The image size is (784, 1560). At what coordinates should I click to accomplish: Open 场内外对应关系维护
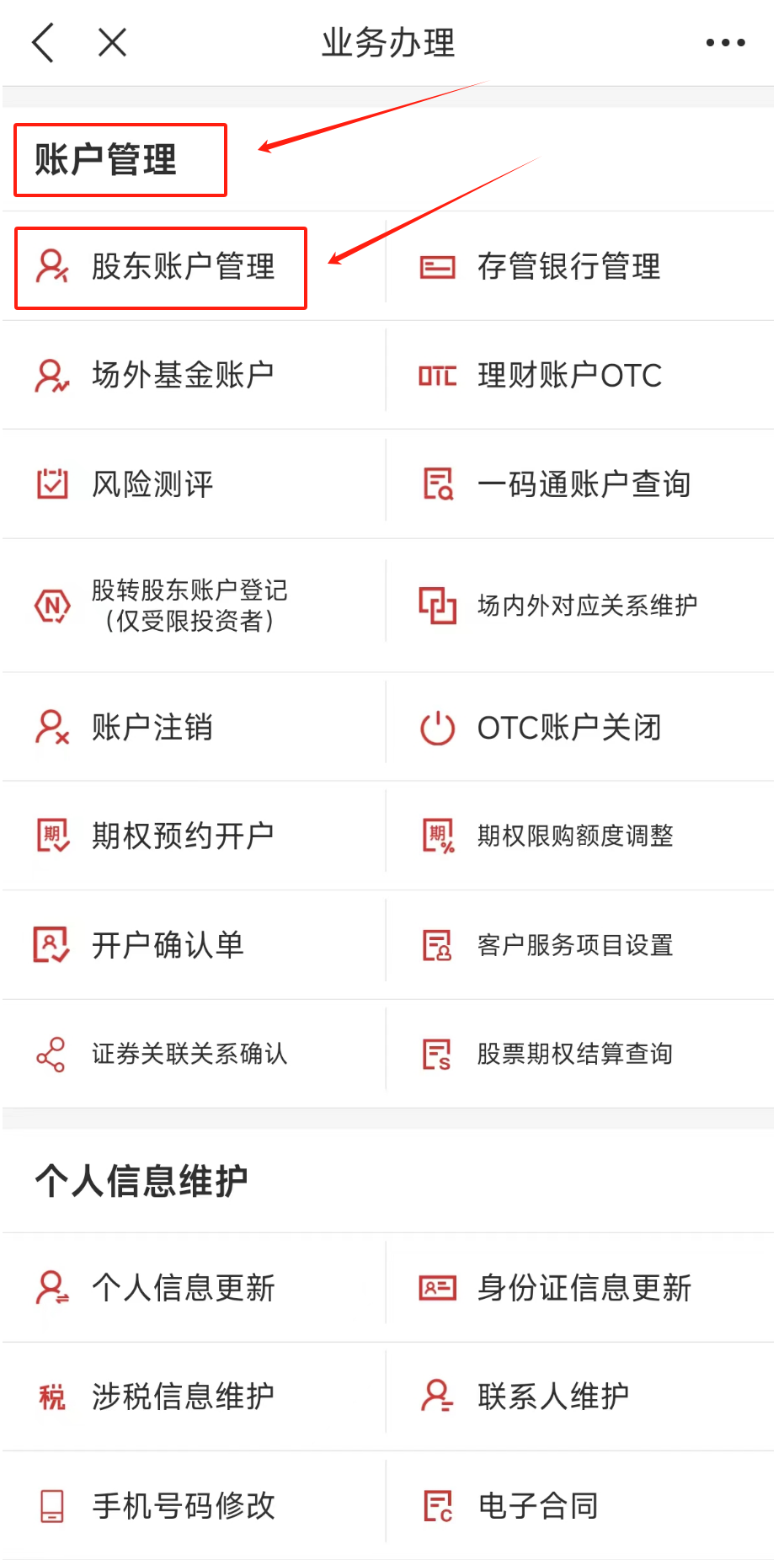click(586, 606)
